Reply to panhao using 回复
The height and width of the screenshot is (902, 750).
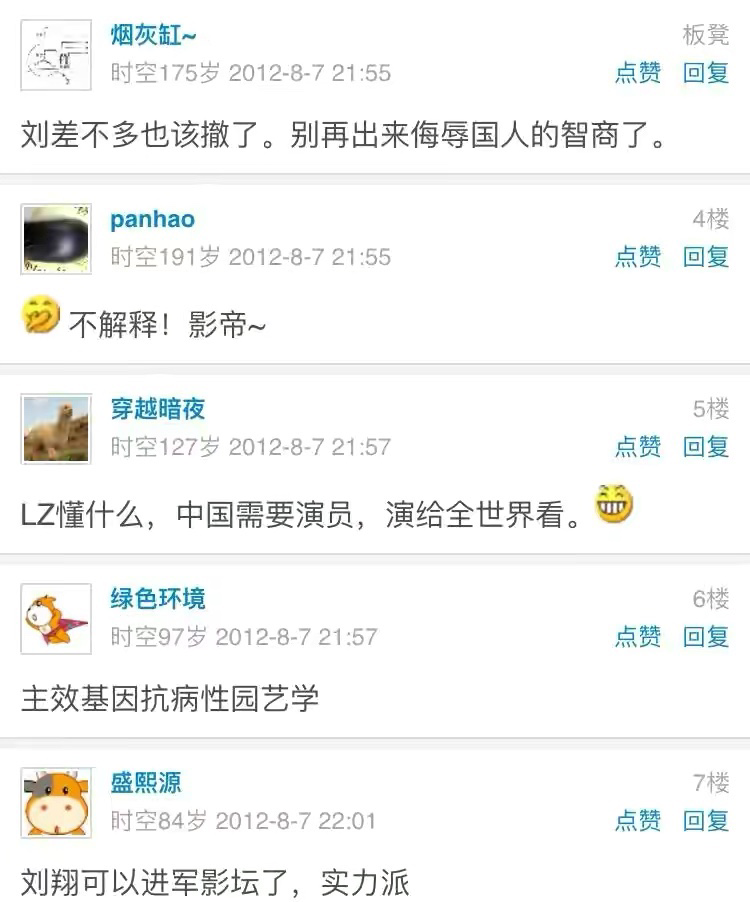(707, 259)
